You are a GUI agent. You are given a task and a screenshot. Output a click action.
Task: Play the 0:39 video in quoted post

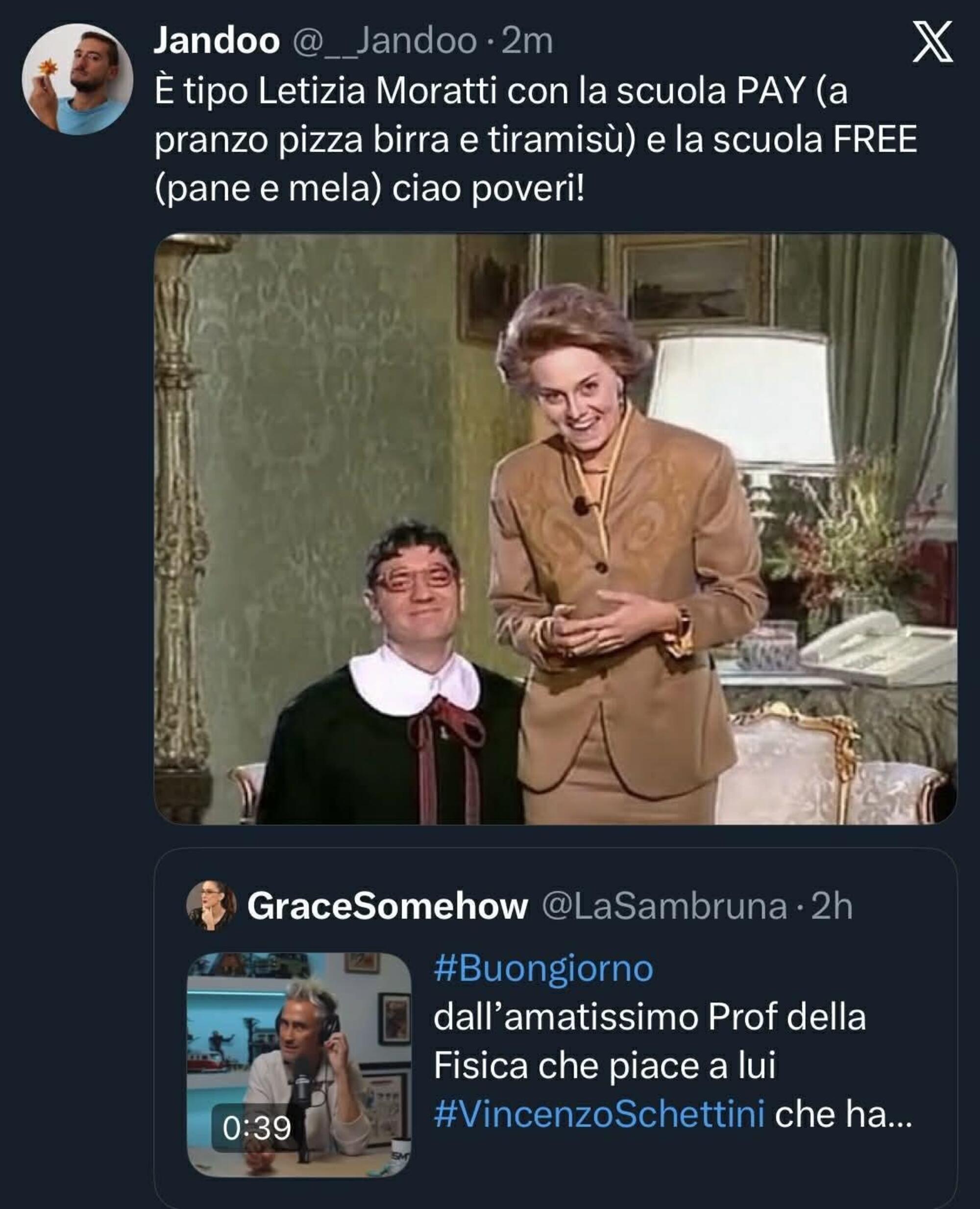pos(298,1064)
